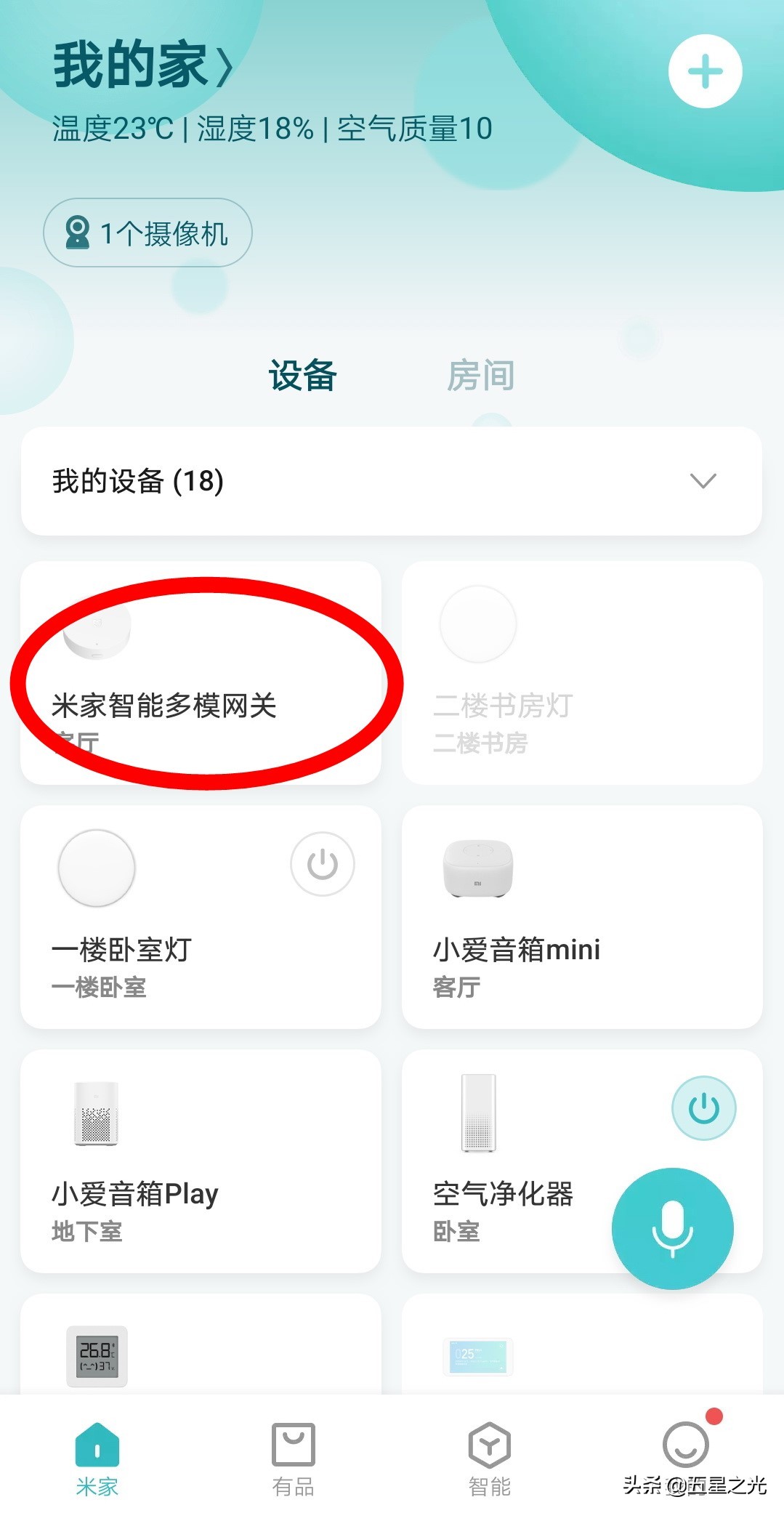The height and width of the screenshot is (1513, 784).
Task: Switch to the 房间 tab
Action: point(482,374)
